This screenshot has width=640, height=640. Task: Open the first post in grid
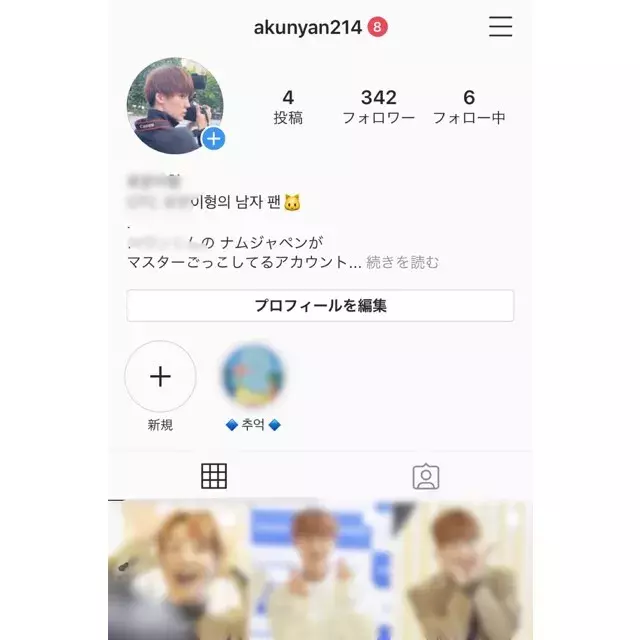178,570
